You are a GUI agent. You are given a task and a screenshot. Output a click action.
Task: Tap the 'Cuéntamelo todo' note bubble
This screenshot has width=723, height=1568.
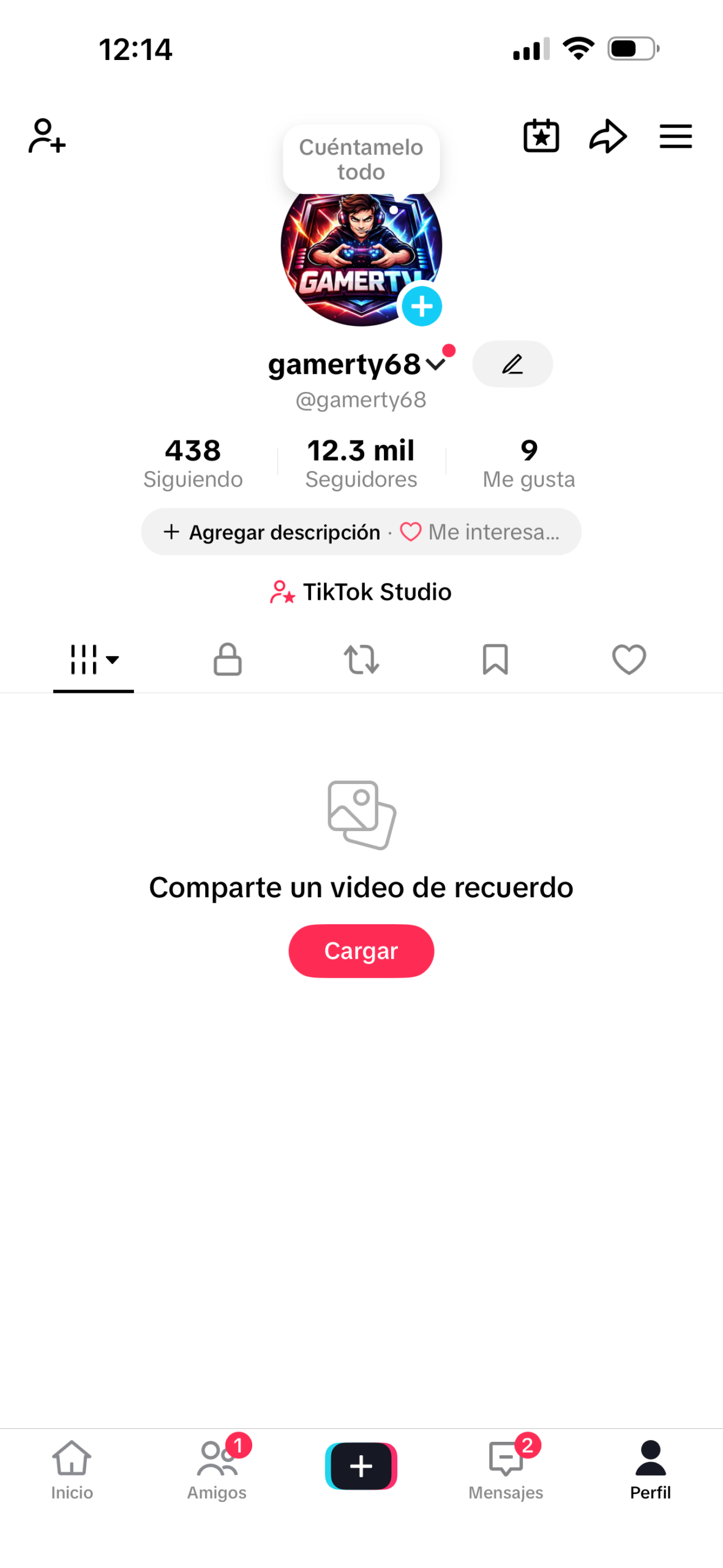point(361,159)
